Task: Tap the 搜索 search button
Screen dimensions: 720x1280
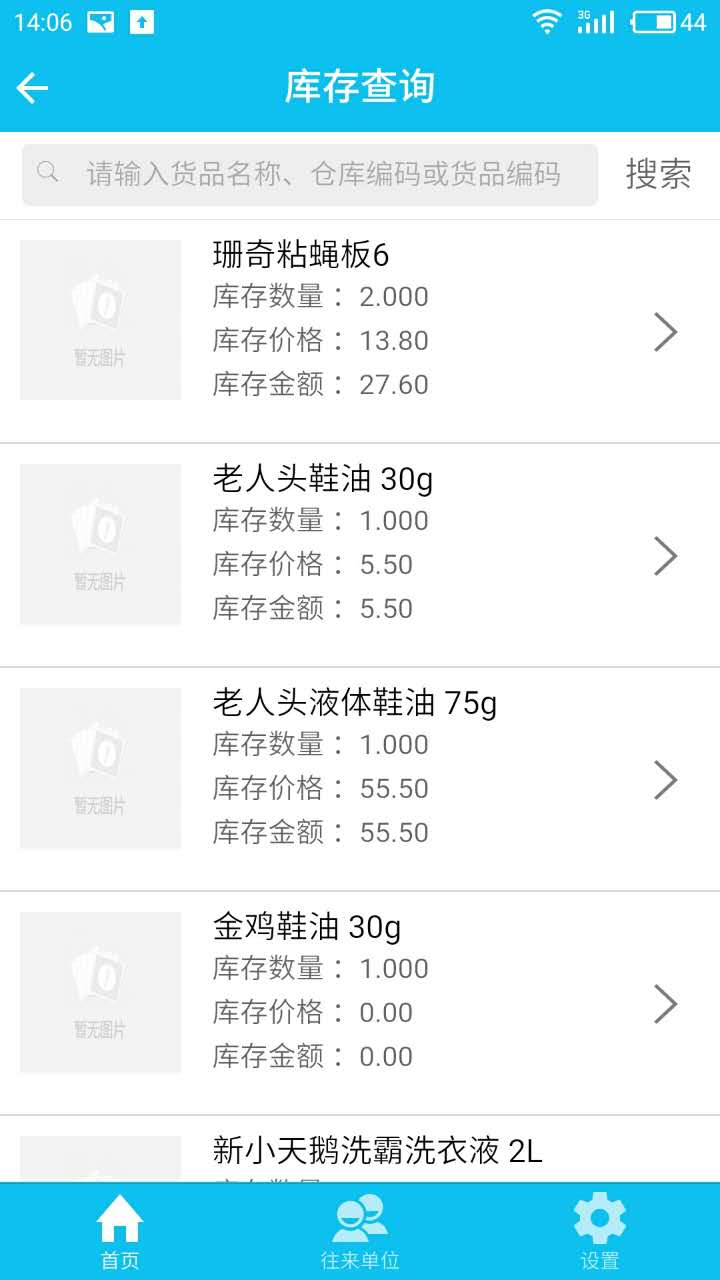Action: [x=658, y=174]
